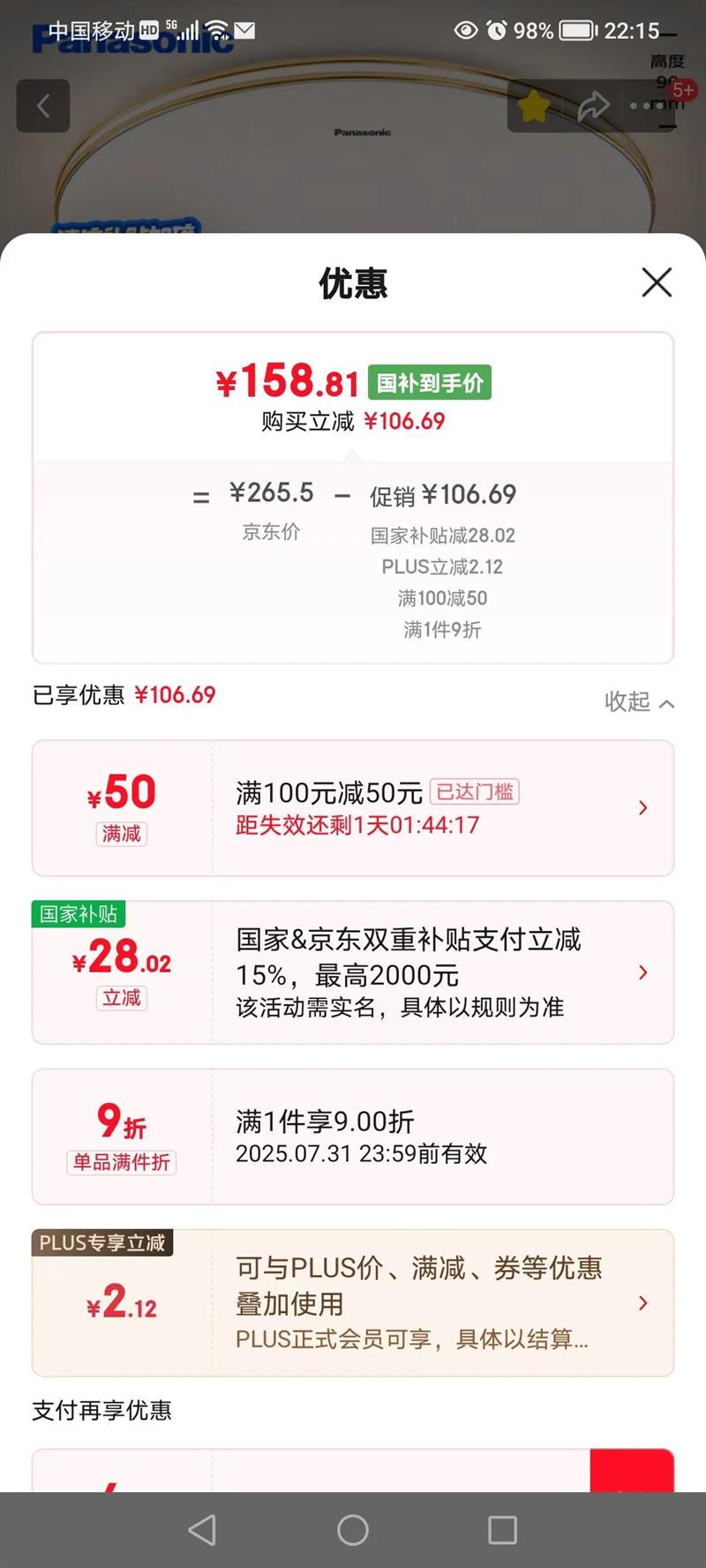Screen dimensions: 706x1568
Task: Go back with the system back button
Action: [203, 1530]
